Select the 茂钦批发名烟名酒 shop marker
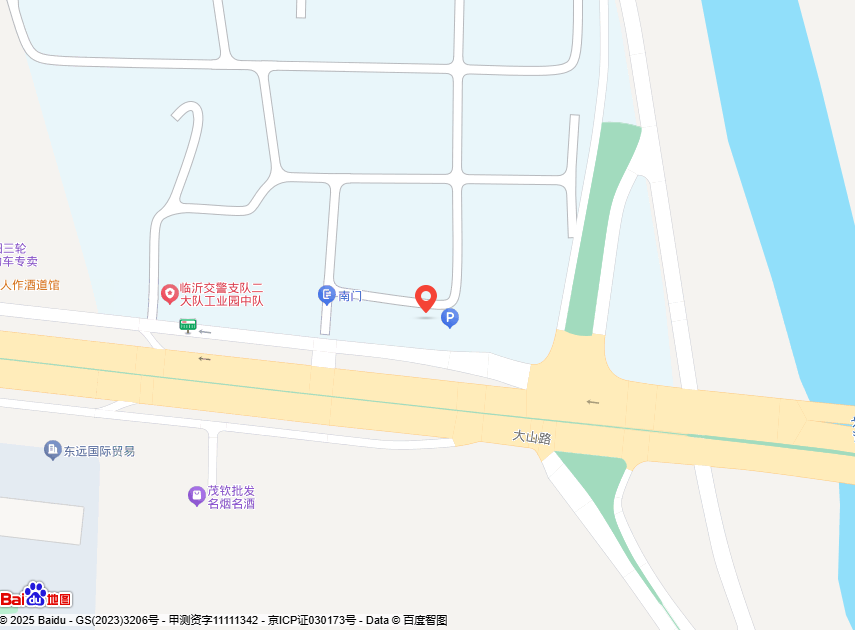860x634 pixels. coord(196,495)
